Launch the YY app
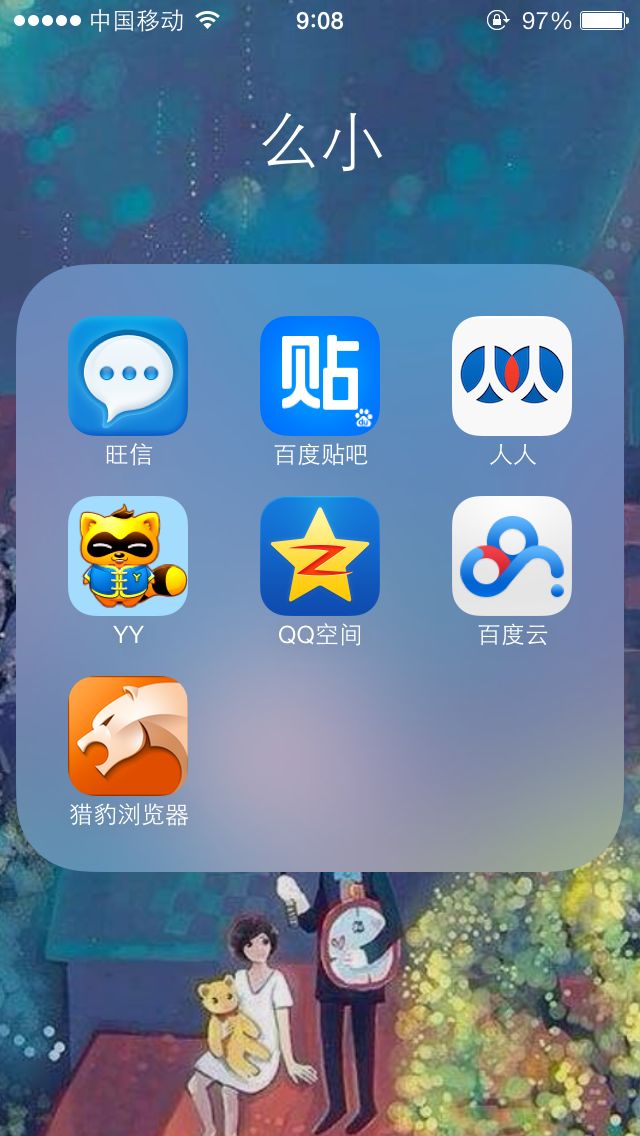 click(128, 556)
